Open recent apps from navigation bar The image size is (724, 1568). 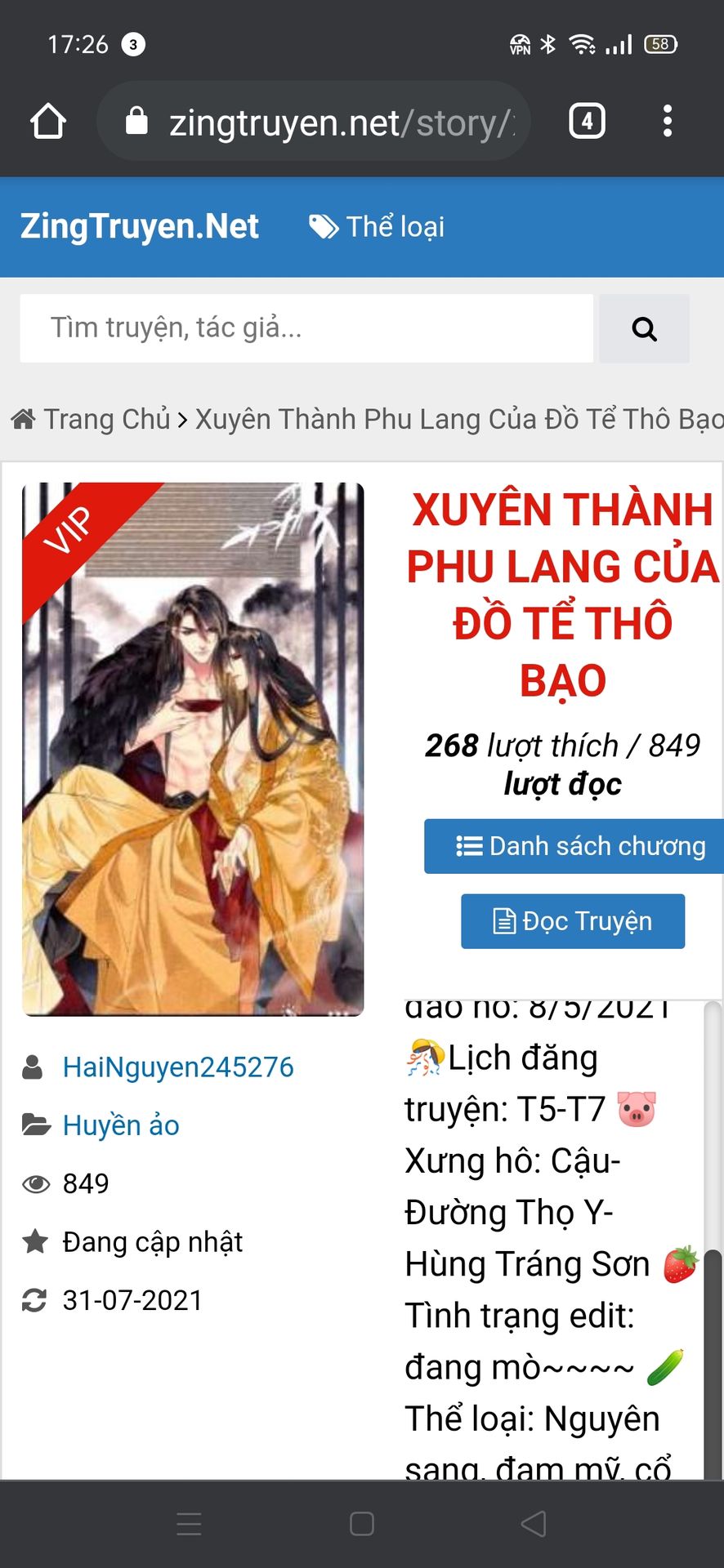point(189,1524)
